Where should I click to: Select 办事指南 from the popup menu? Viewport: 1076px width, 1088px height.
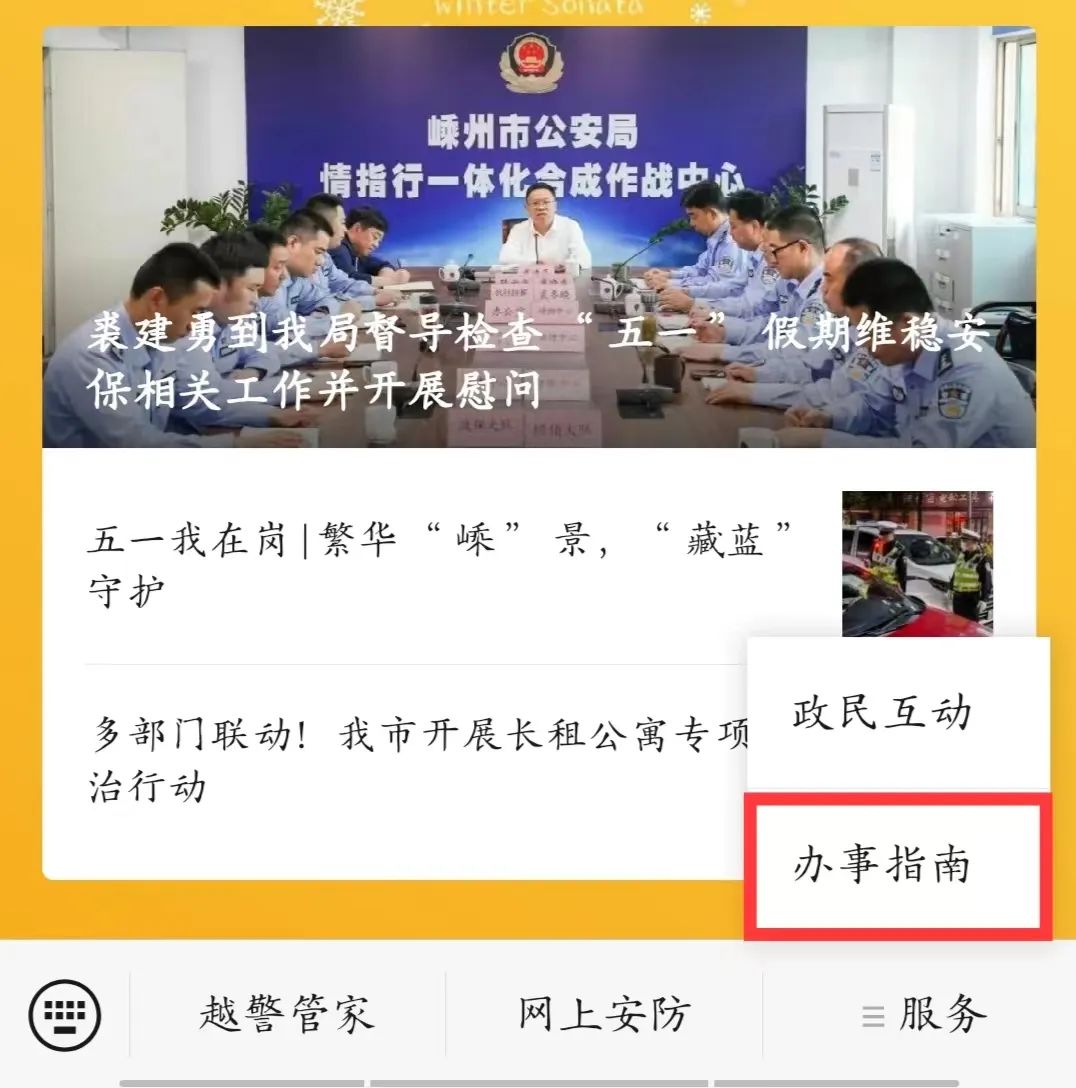[x=881, y=865]
